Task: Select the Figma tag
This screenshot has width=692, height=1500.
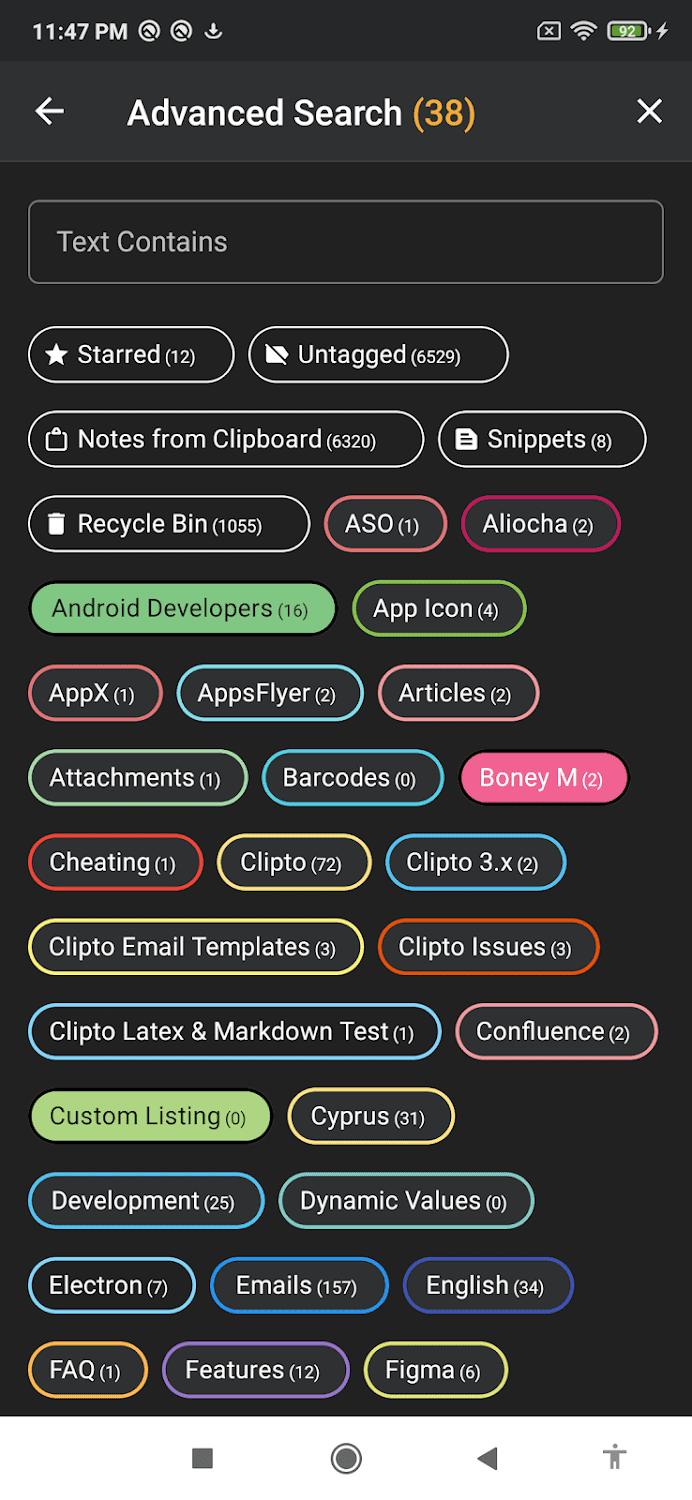Action: [435, 1370]
